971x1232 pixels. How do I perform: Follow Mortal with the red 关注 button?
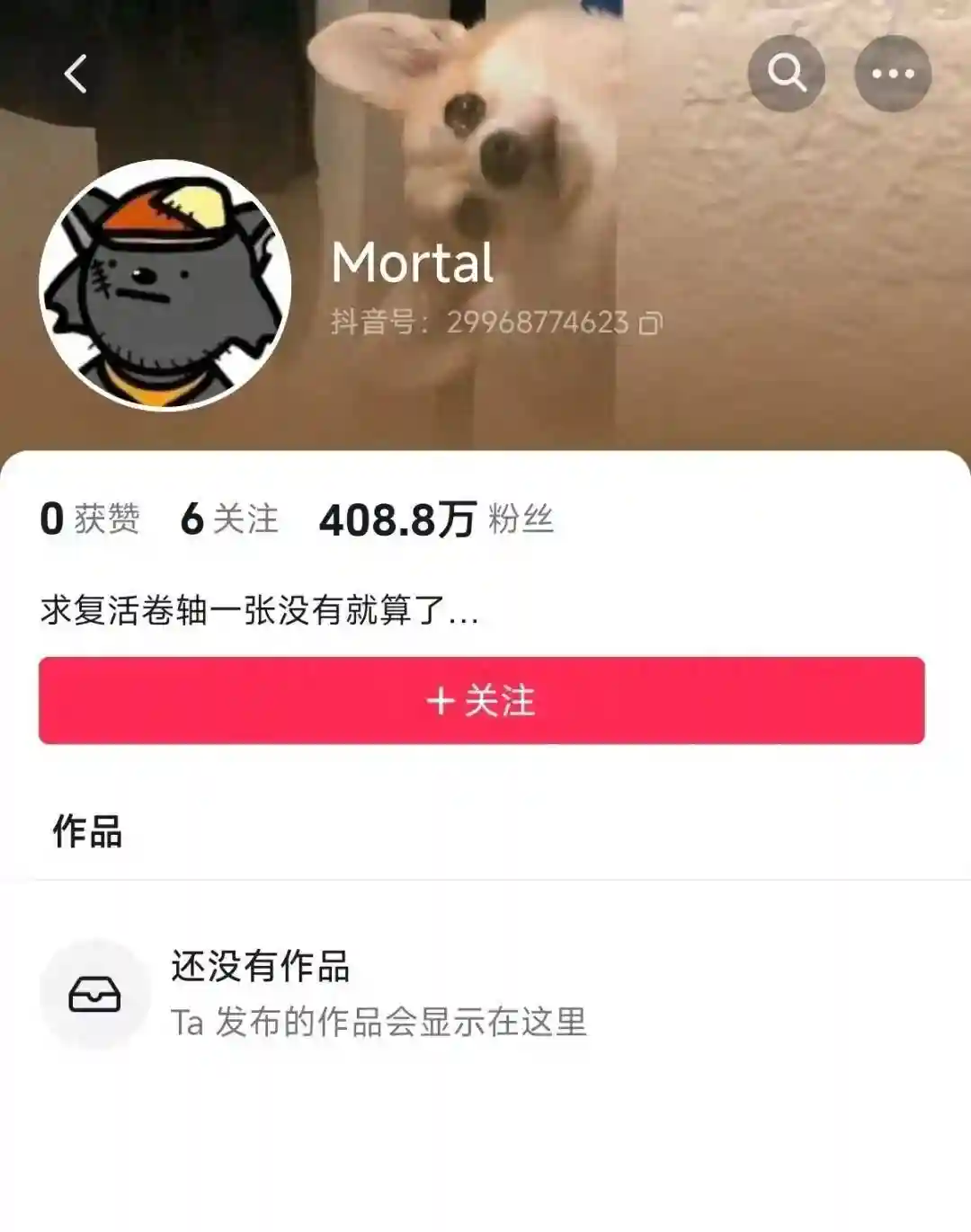tap(481, 700)
